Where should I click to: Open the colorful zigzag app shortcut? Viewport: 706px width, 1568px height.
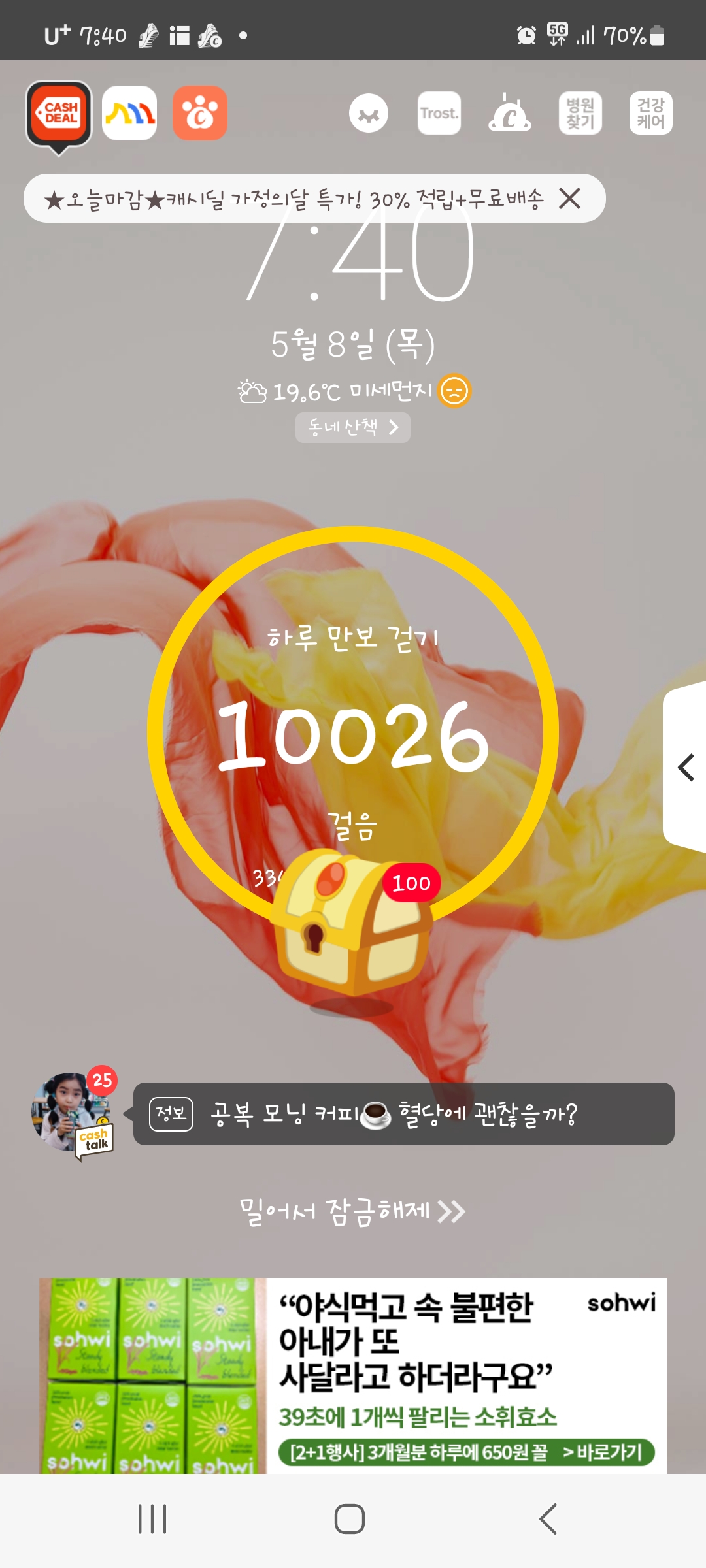(129, 113)
